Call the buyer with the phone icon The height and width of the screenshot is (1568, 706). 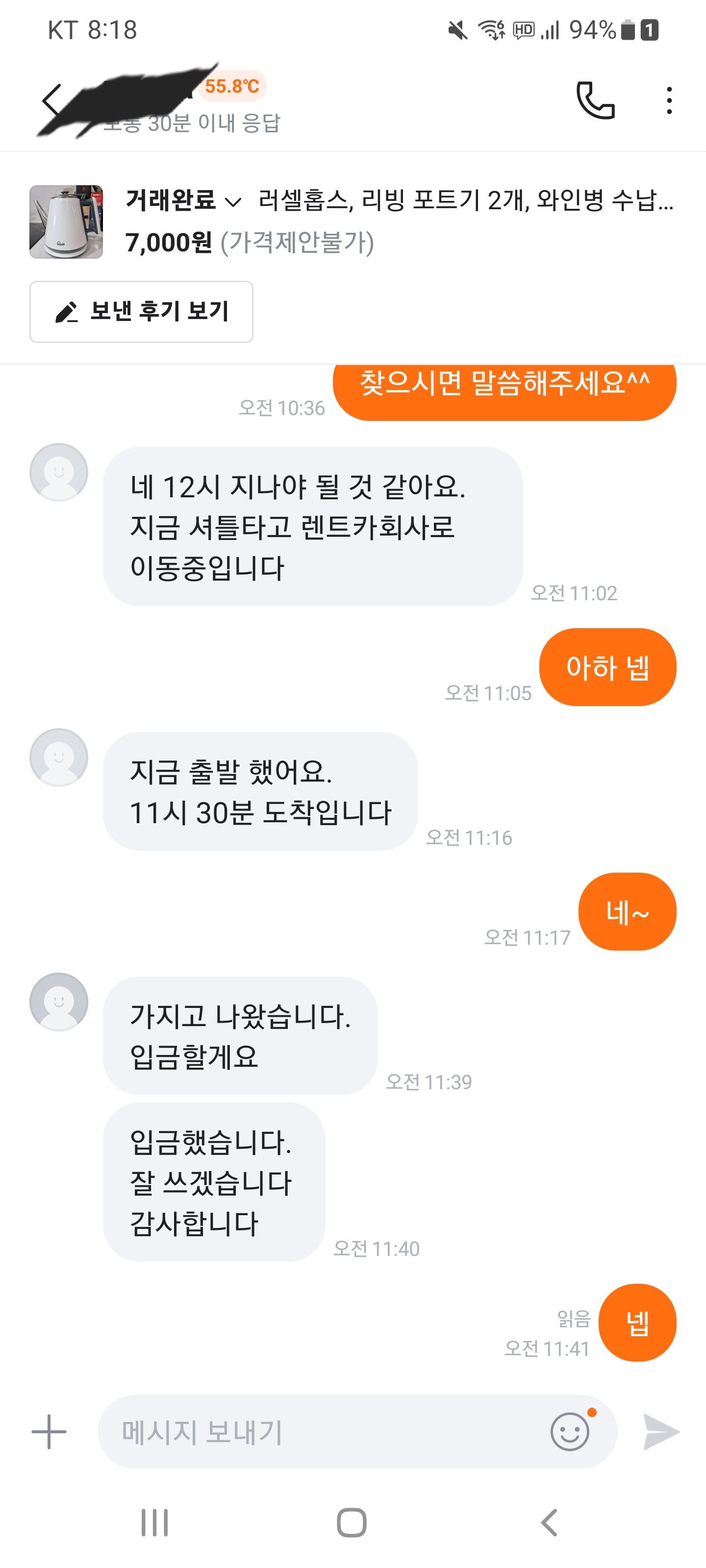coord(595,100)
